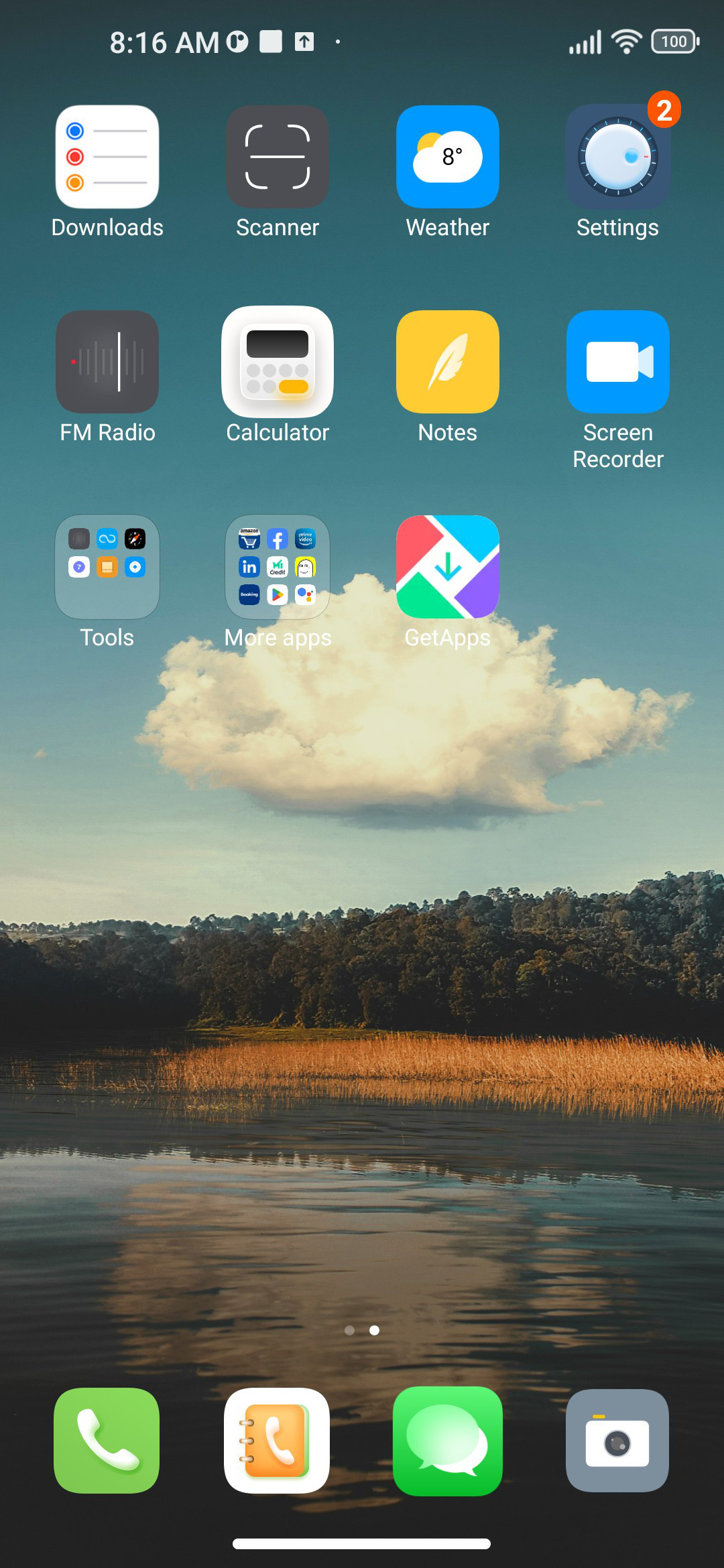Launch the Camera from the dock
The width and height of the screenshot is (724, 1568).
[617, 1441]
